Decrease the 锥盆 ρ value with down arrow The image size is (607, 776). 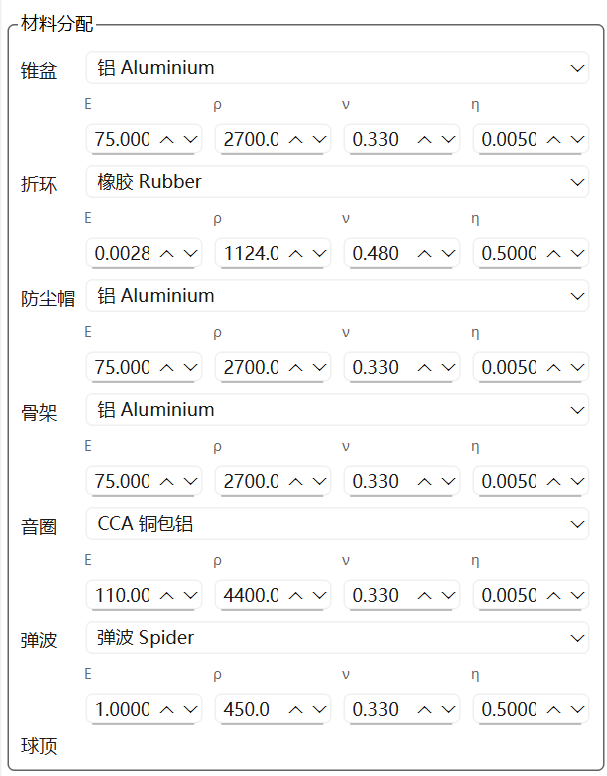(x=320, y=140)
